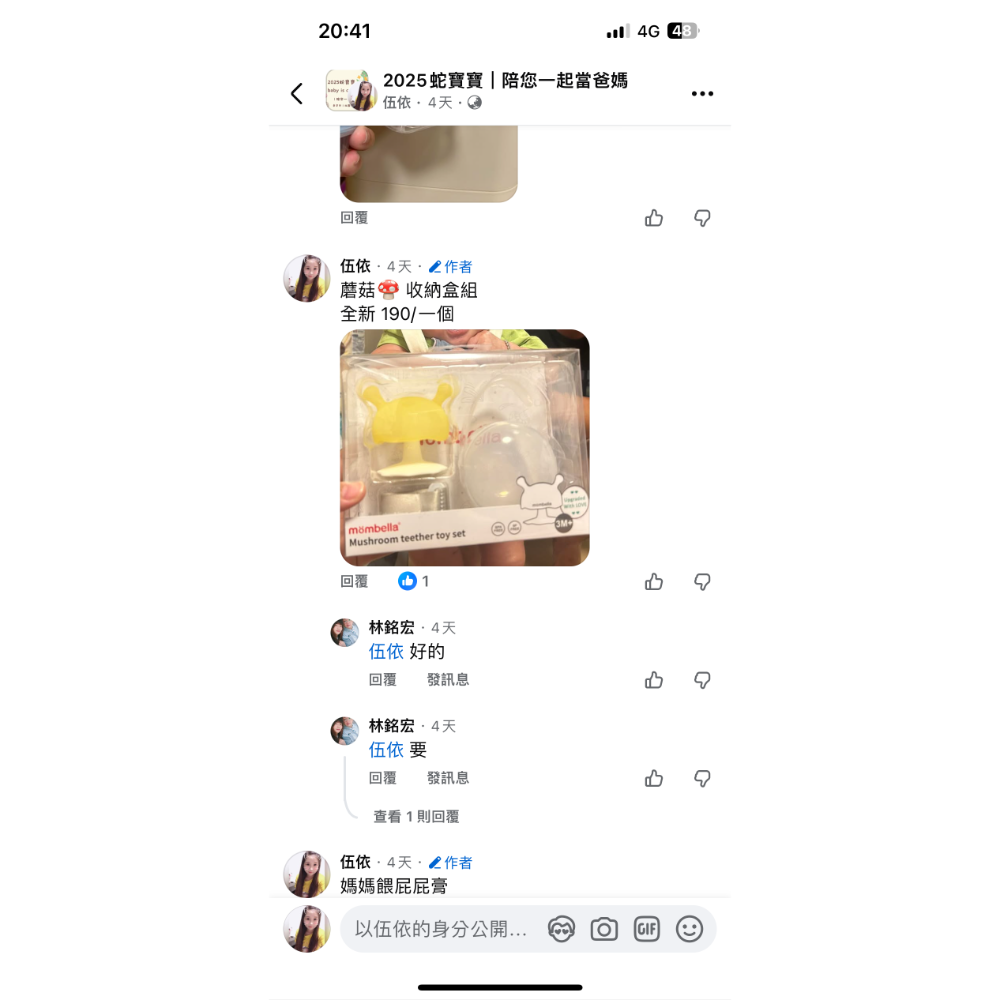Go back using the top-left arrow
Viewport: 1000px width, 1000px height.
(296, 94)
